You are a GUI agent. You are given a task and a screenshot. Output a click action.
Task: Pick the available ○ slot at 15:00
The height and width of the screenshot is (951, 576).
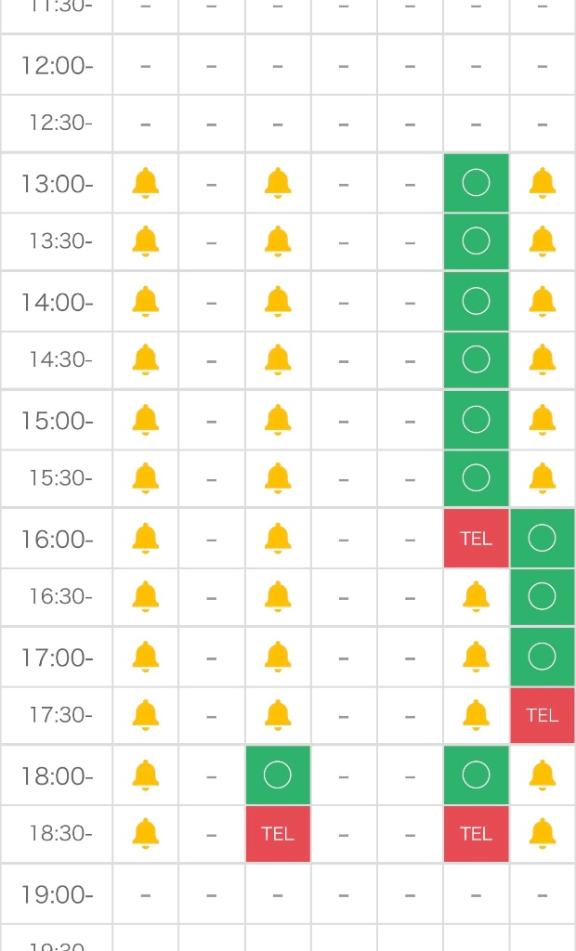point(476,419)
